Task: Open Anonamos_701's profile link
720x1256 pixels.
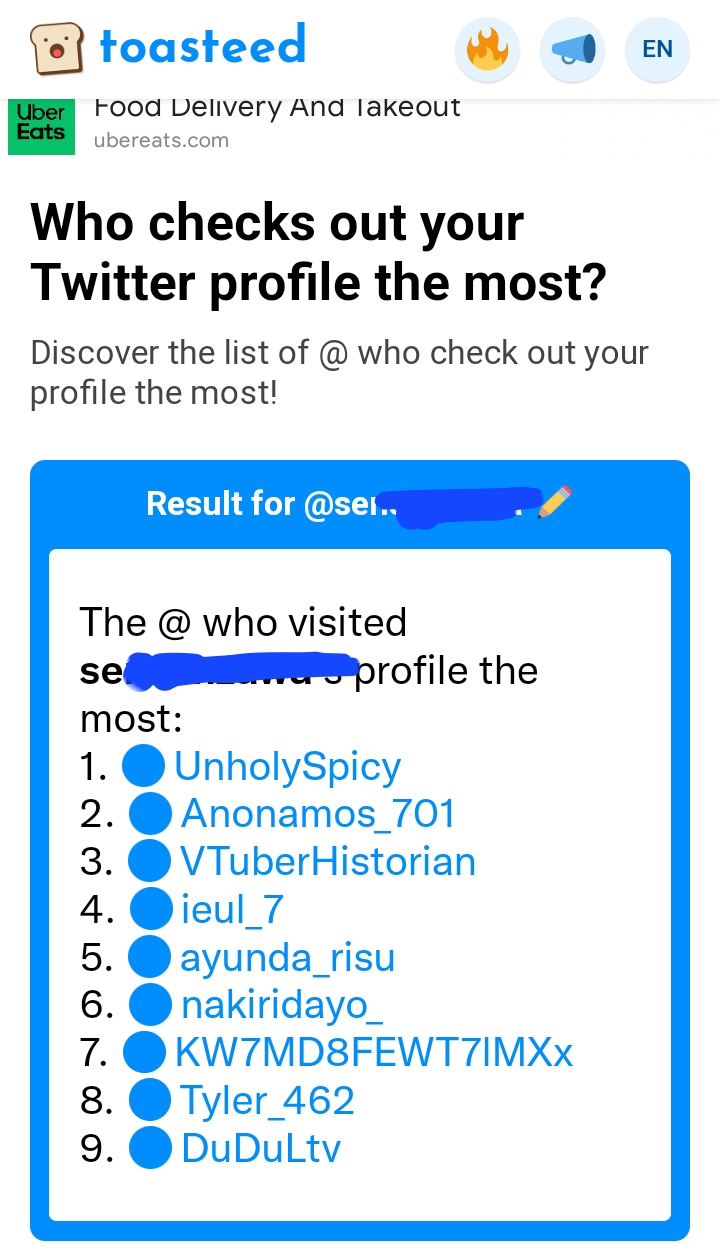Action: (317, 814)
